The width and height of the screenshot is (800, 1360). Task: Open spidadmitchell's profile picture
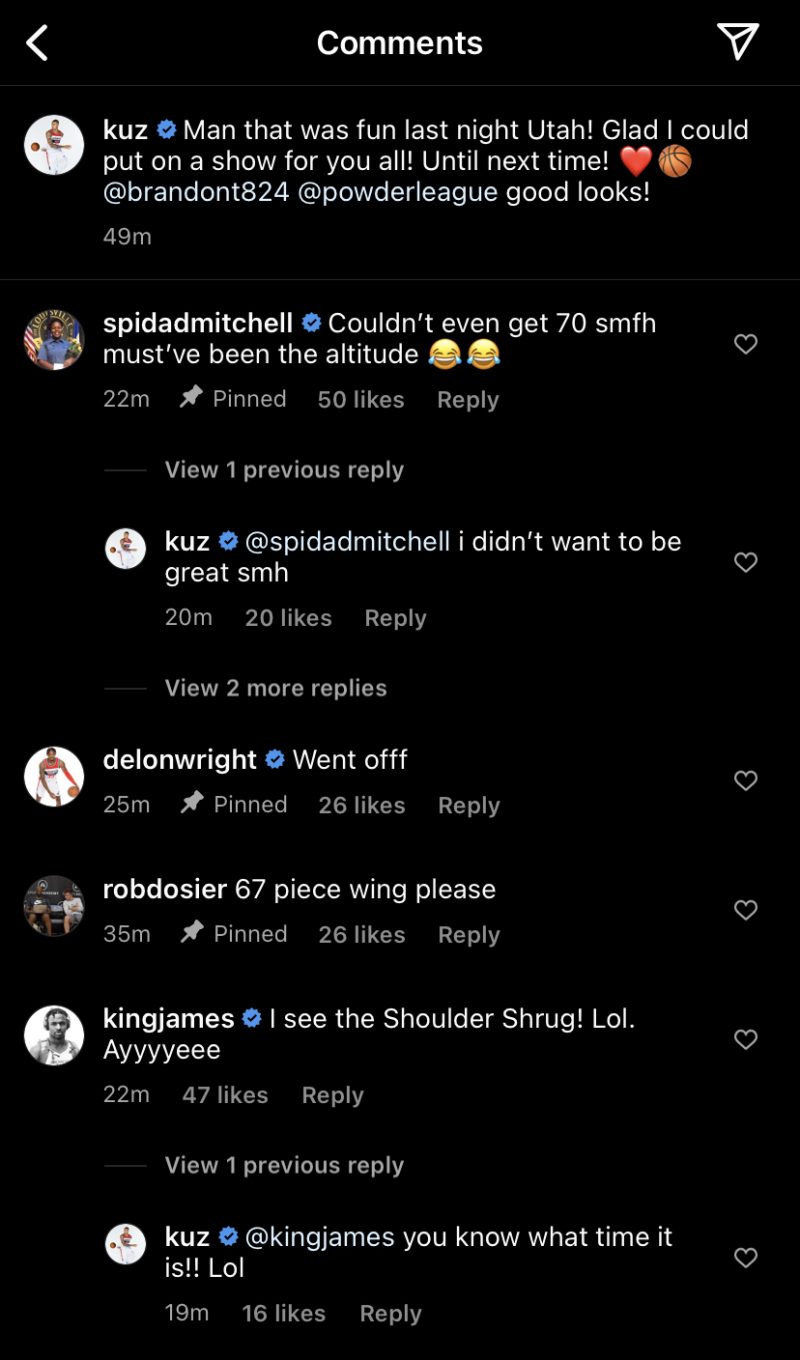54,340
